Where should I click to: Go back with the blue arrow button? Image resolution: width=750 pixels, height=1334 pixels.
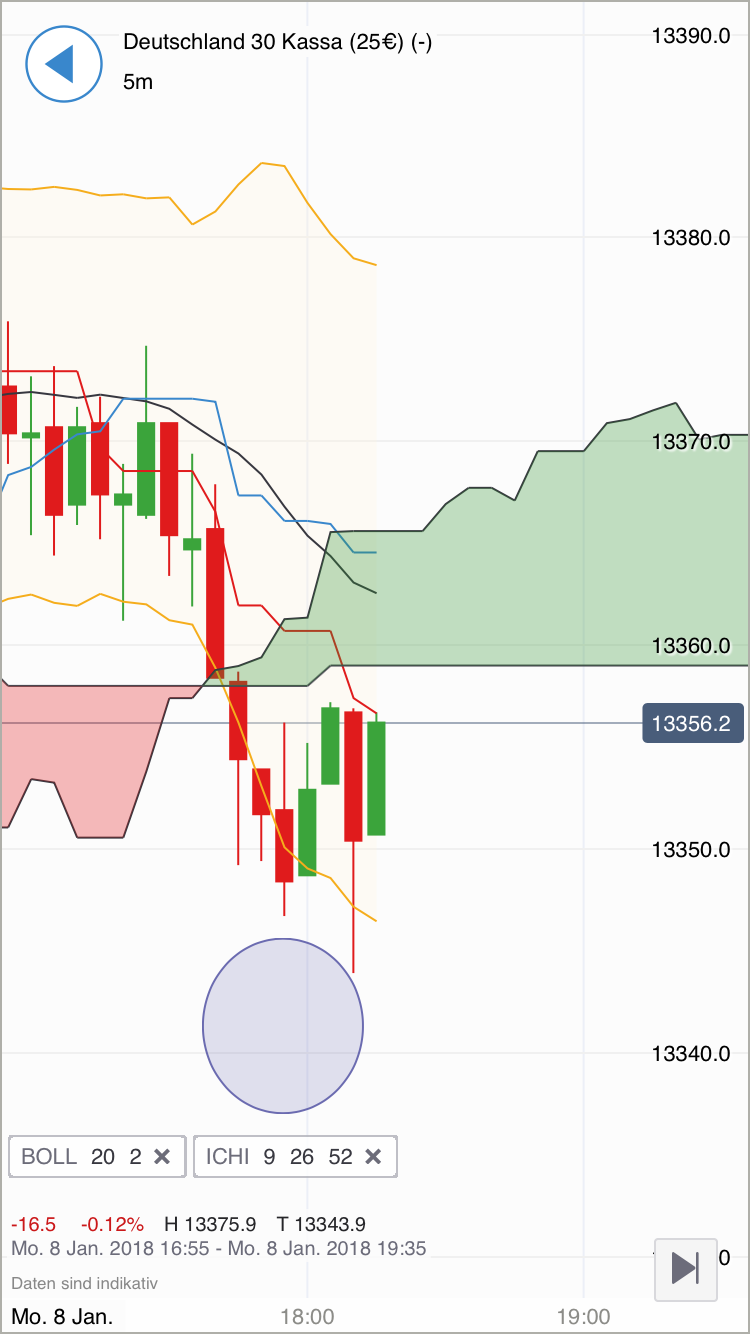(x=63, y=64)
